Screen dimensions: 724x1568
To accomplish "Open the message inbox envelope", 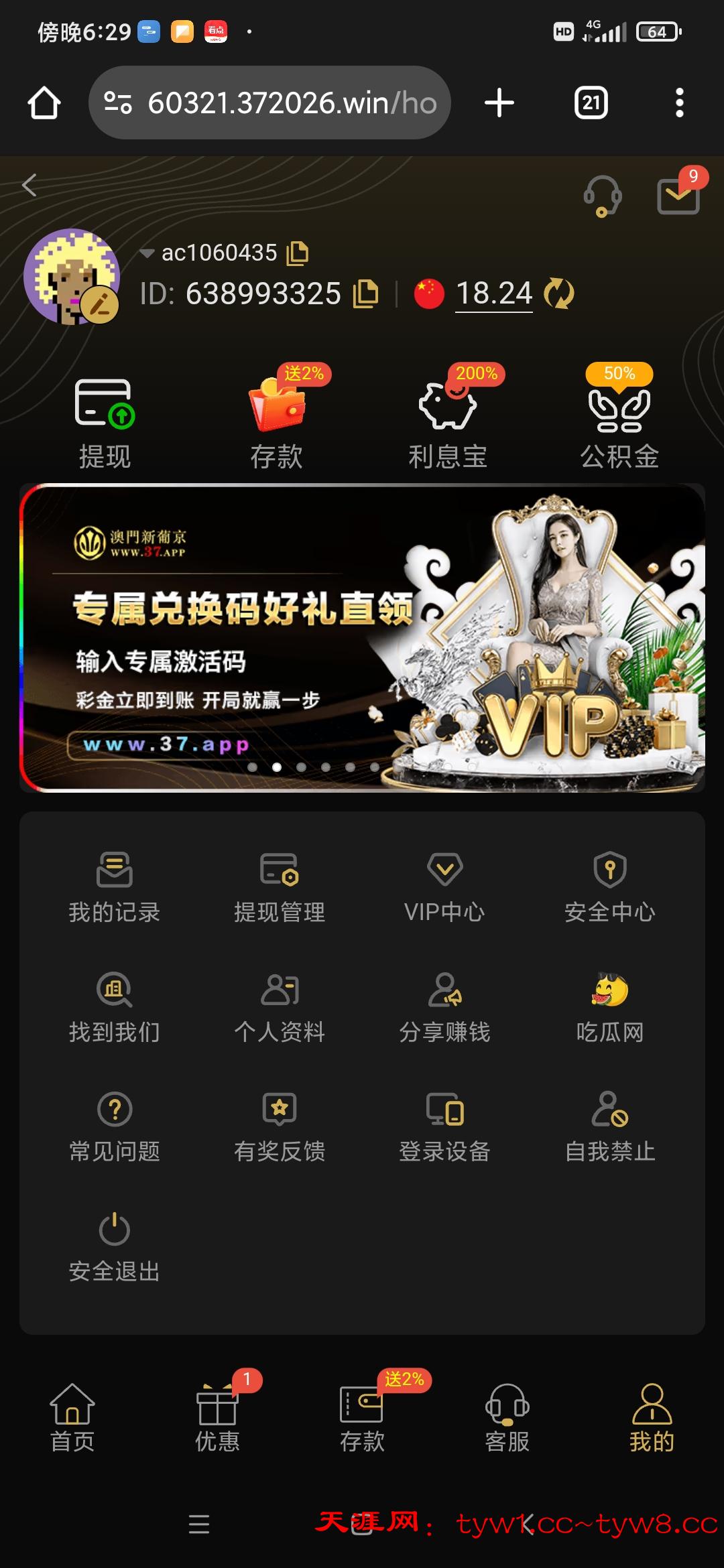I will pyautogui.click(x=678, y=196).
